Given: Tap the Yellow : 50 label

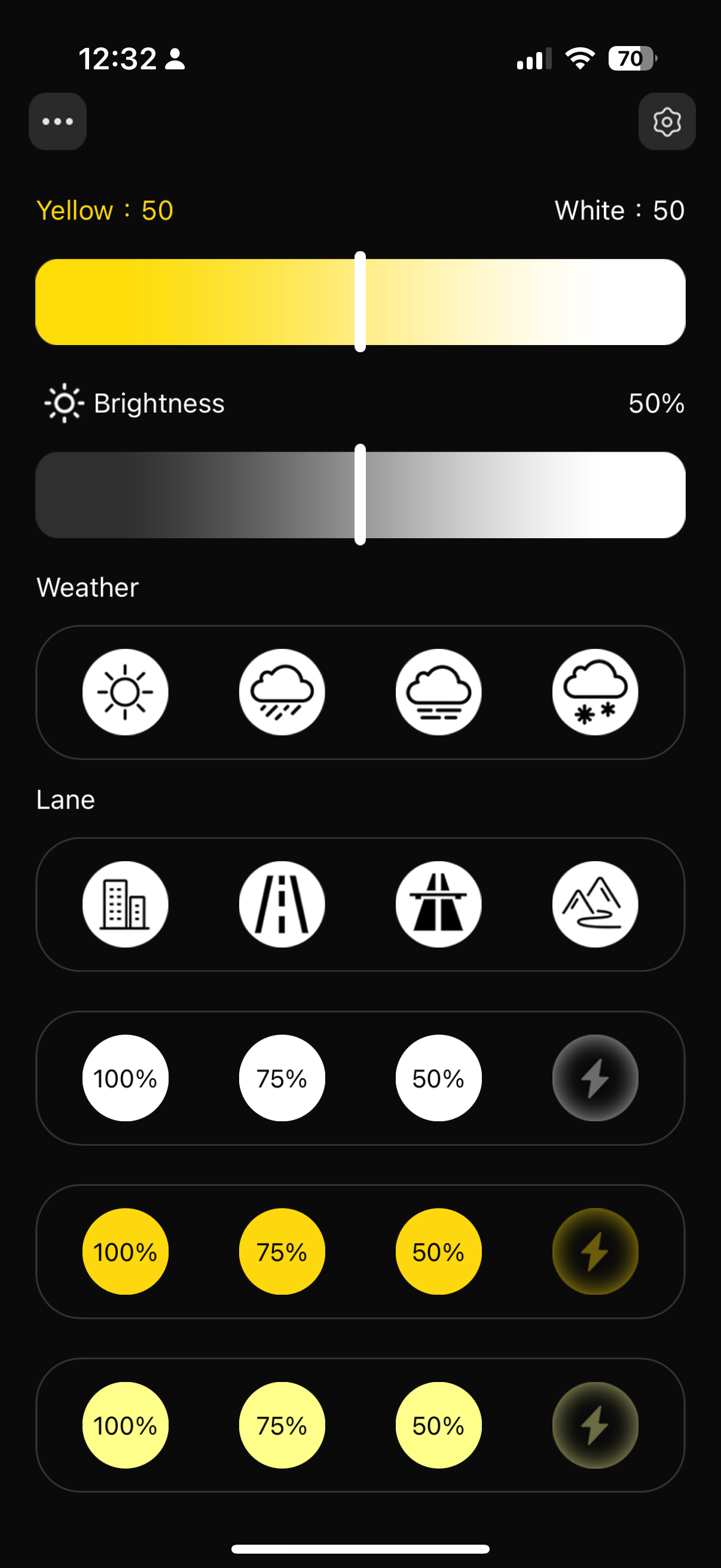Looking at the screenshot, I should 105,210.
